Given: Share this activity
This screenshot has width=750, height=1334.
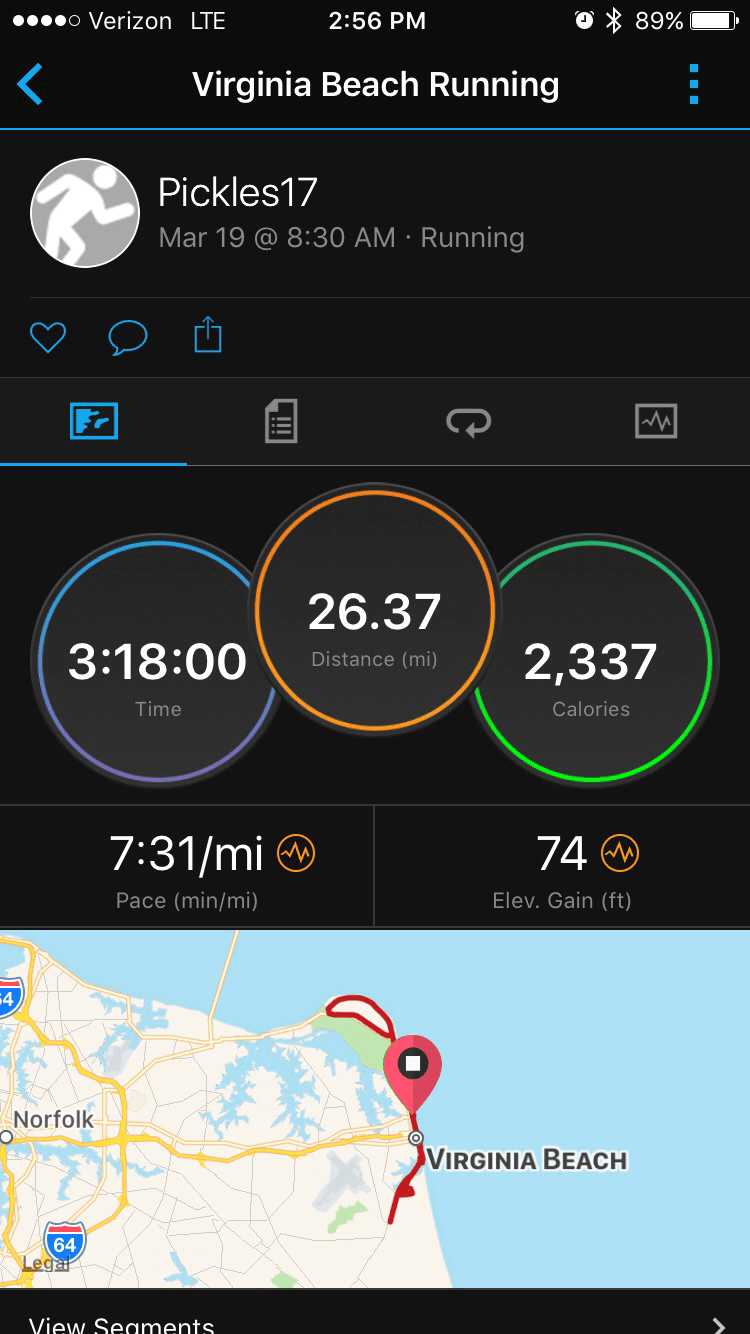Looking at the screenshot, I should (207, 335).
